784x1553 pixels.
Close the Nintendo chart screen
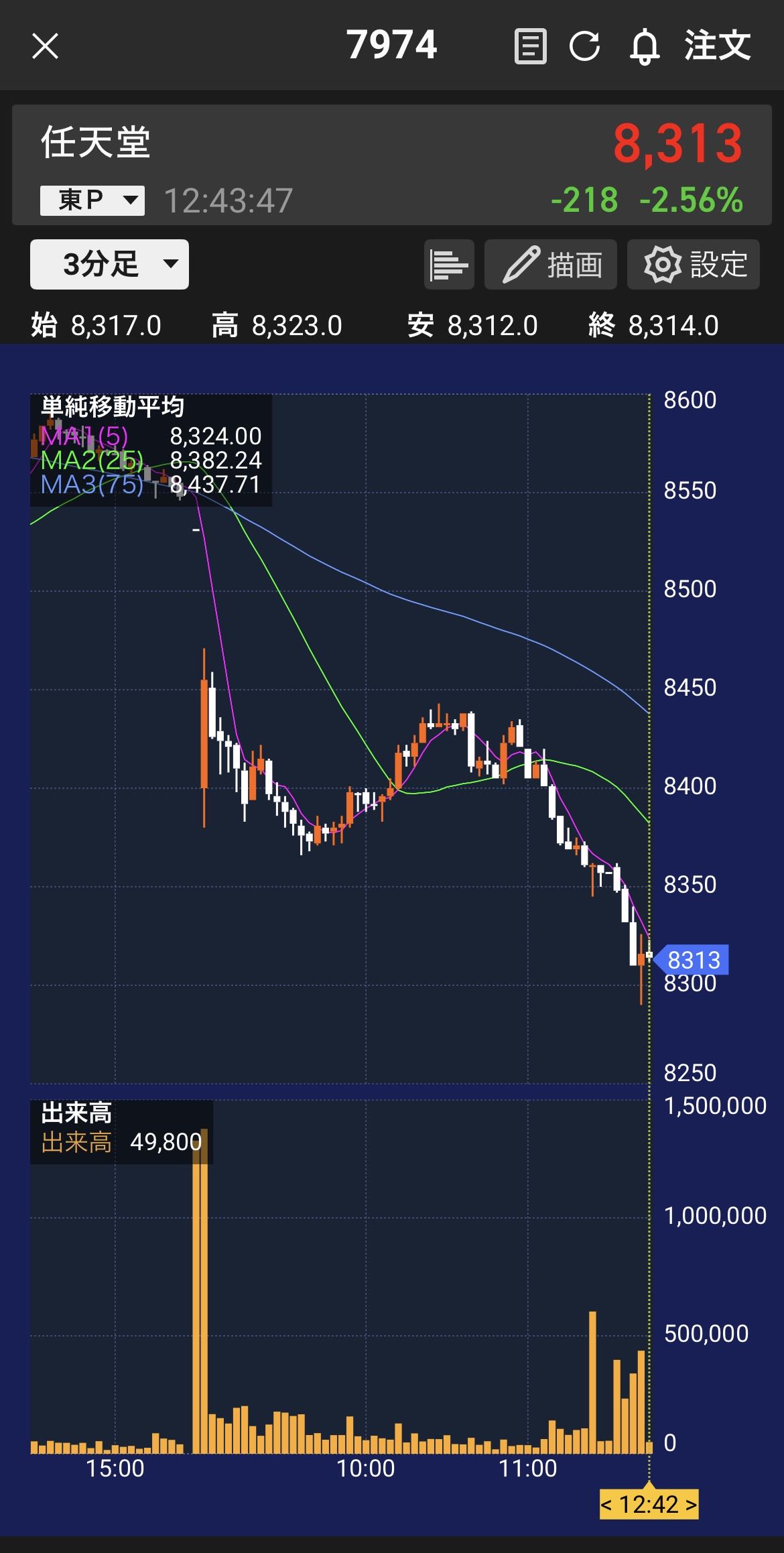point(45,46)
